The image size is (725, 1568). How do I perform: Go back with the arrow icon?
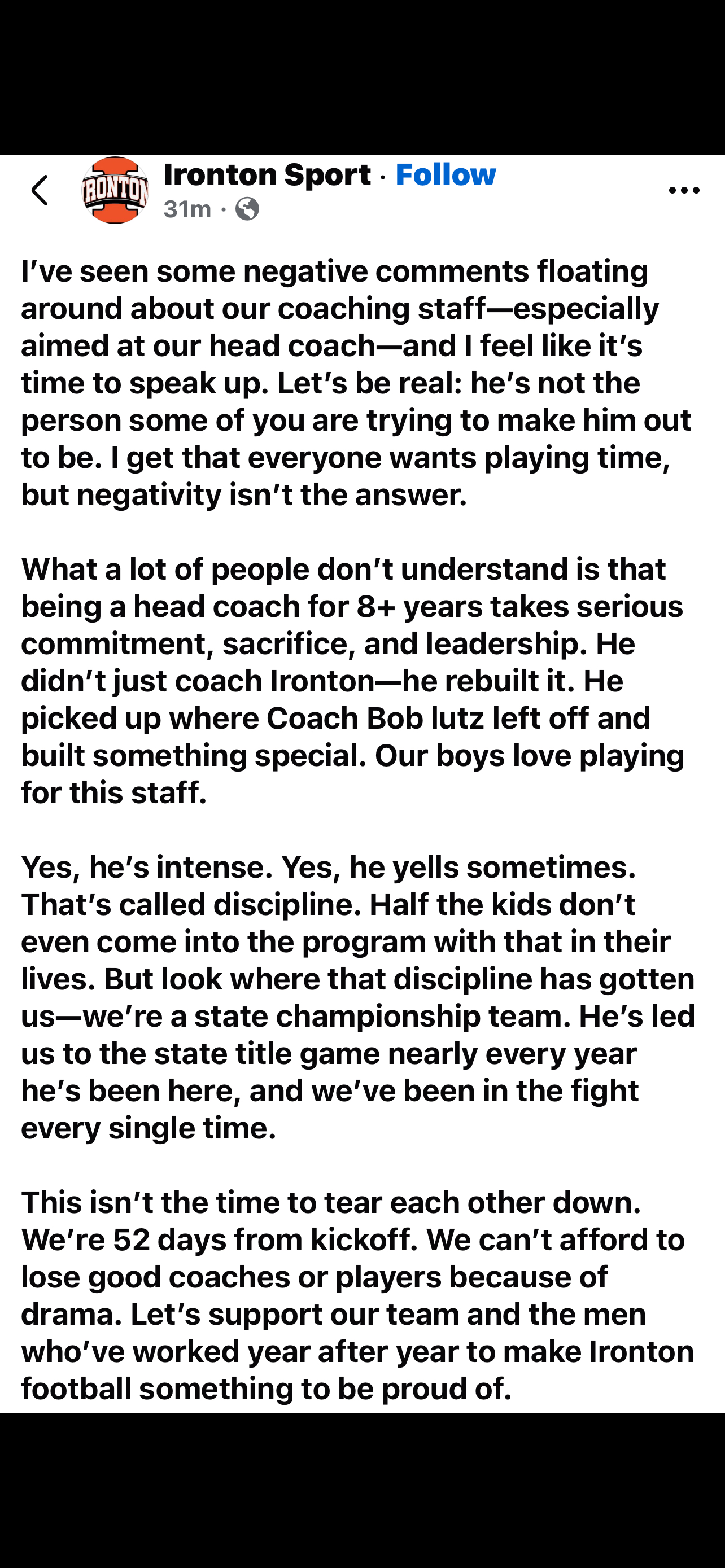coord(40,191)
